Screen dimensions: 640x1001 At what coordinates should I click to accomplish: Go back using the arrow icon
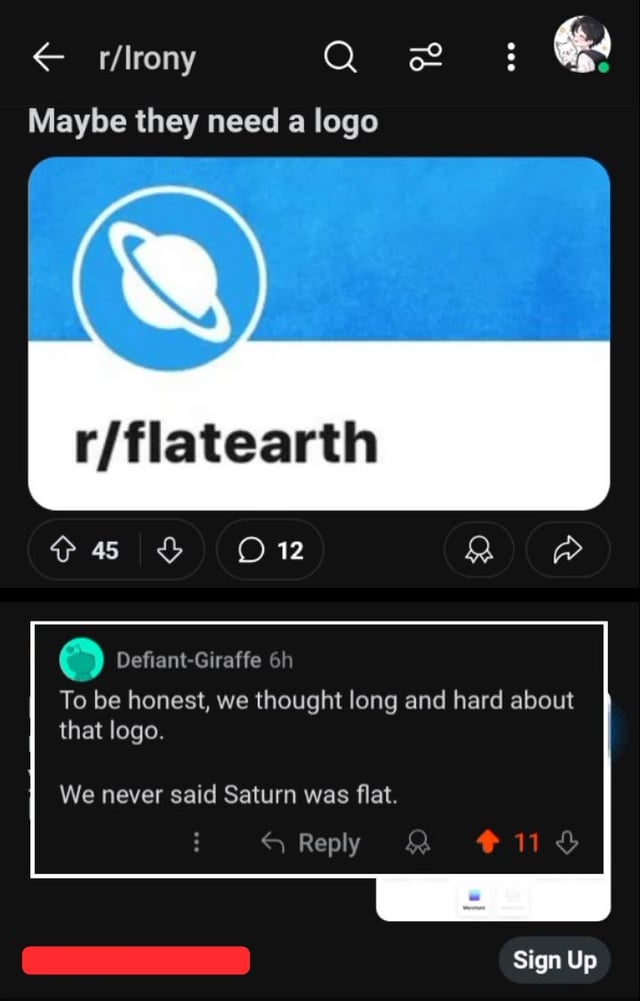(x=48, y=58)
